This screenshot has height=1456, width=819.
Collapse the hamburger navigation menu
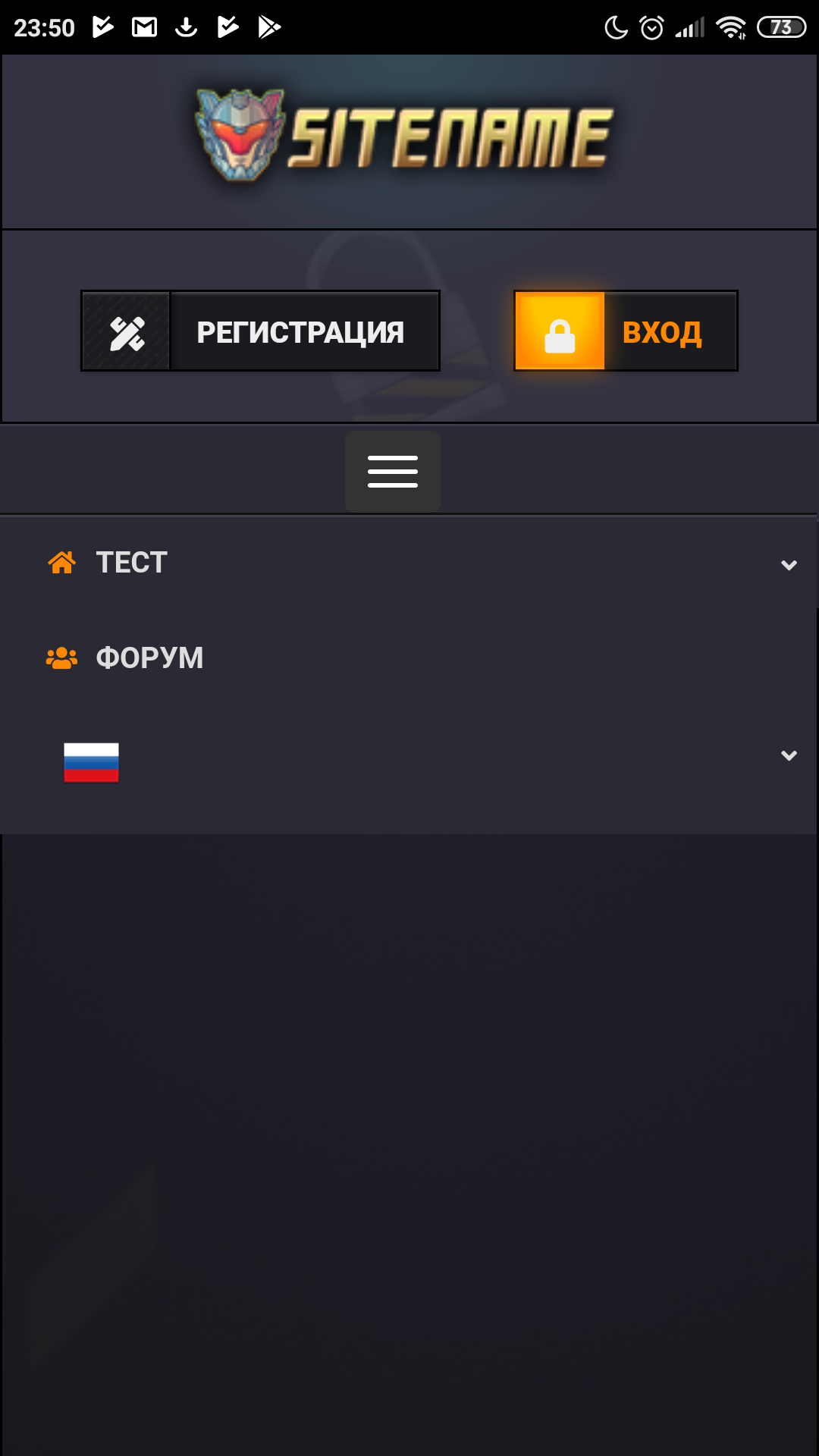[392, 471]
